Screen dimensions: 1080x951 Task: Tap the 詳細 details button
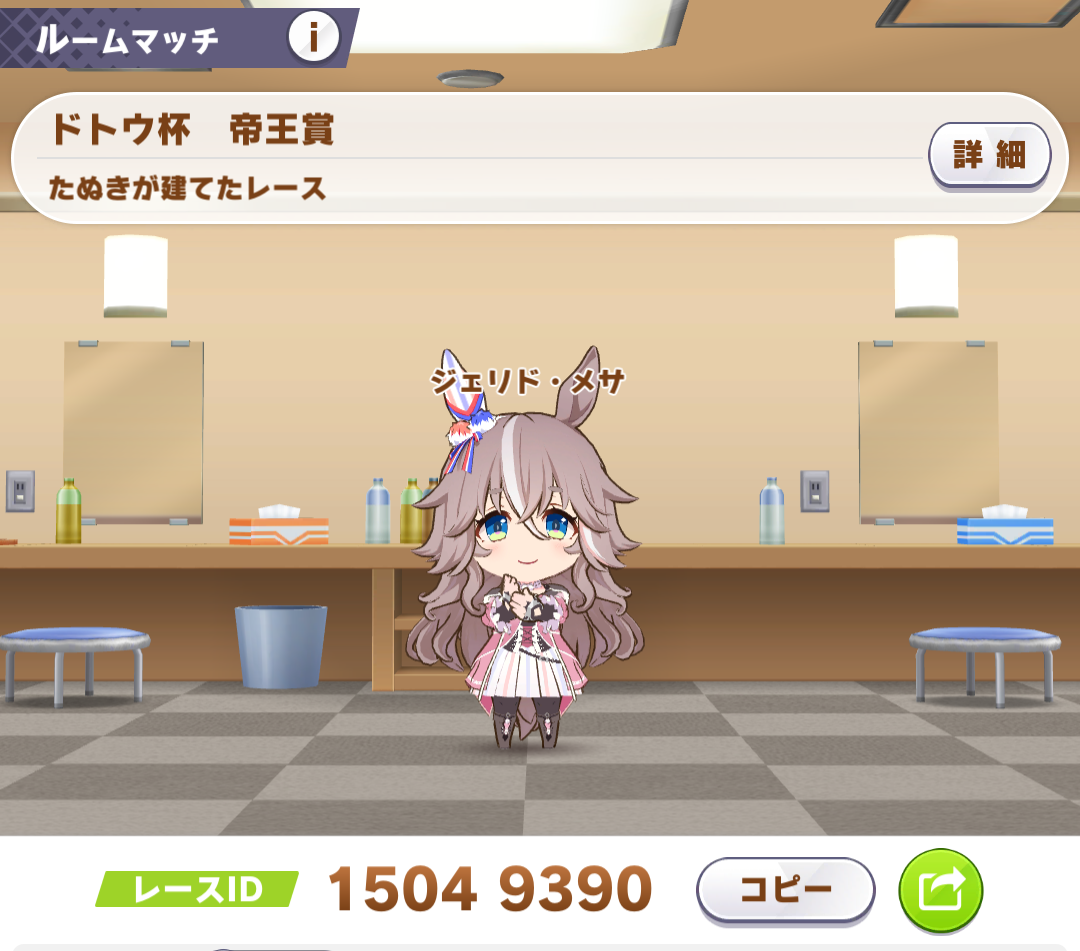click(x=989, y=155)
